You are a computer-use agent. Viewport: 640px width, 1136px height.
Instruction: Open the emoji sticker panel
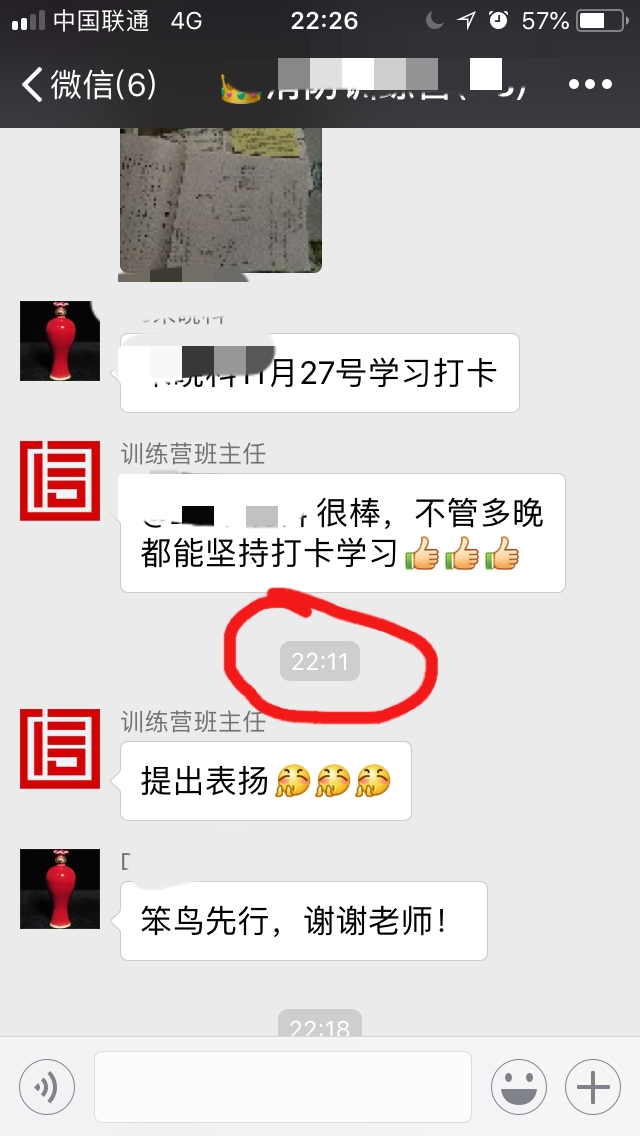pos(519,1086)
